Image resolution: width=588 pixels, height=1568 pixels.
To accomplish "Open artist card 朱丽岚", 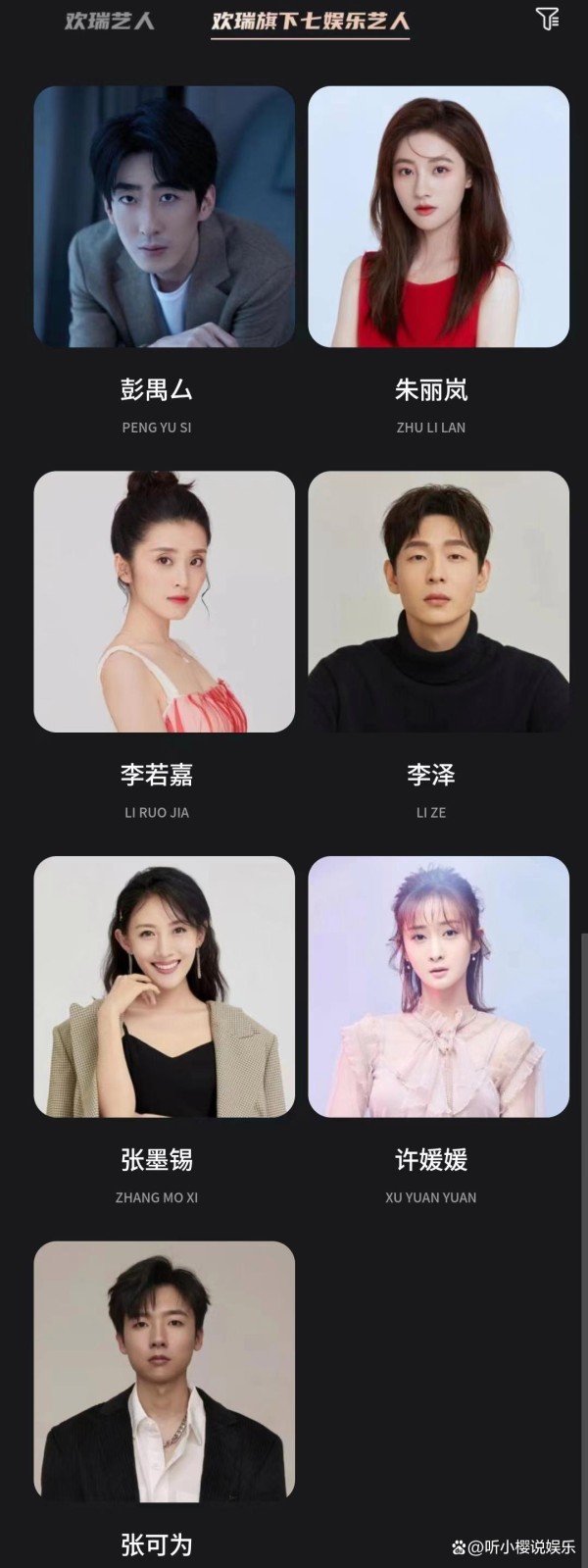I will 438,217.
